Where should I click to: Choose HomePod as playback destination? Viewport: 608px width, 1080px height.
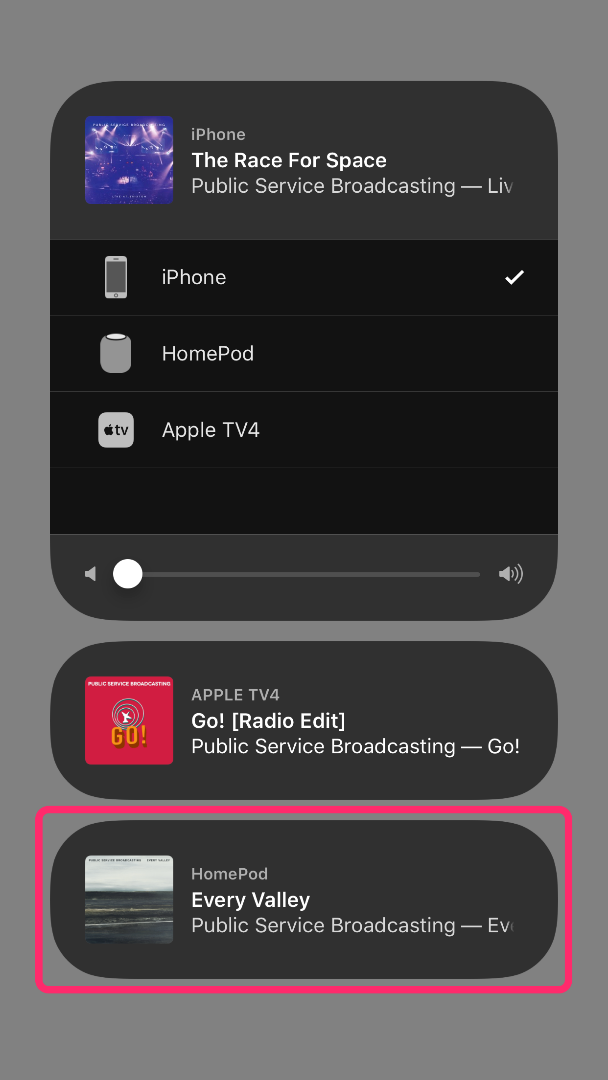tap(304, 353)
